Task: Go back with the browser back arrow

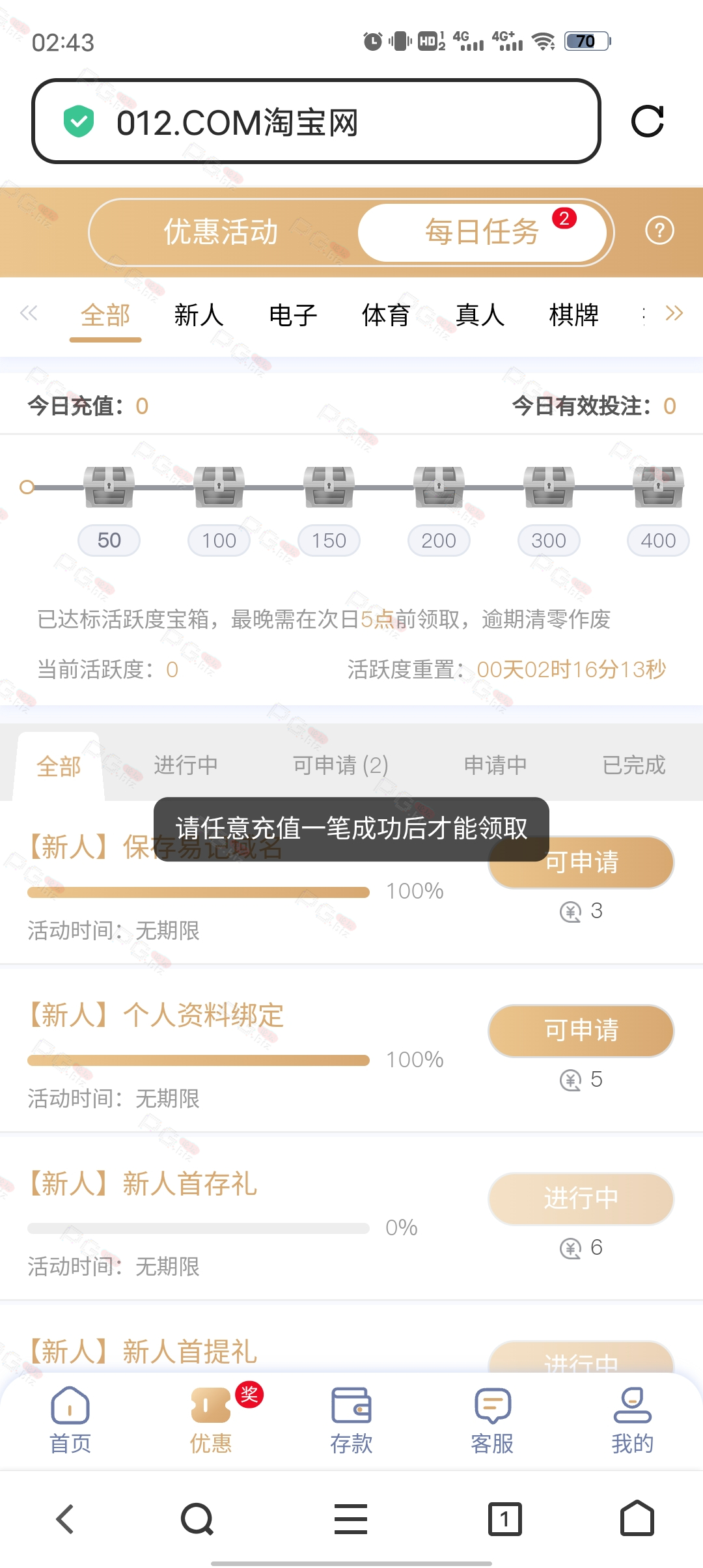Action: 65,1519
